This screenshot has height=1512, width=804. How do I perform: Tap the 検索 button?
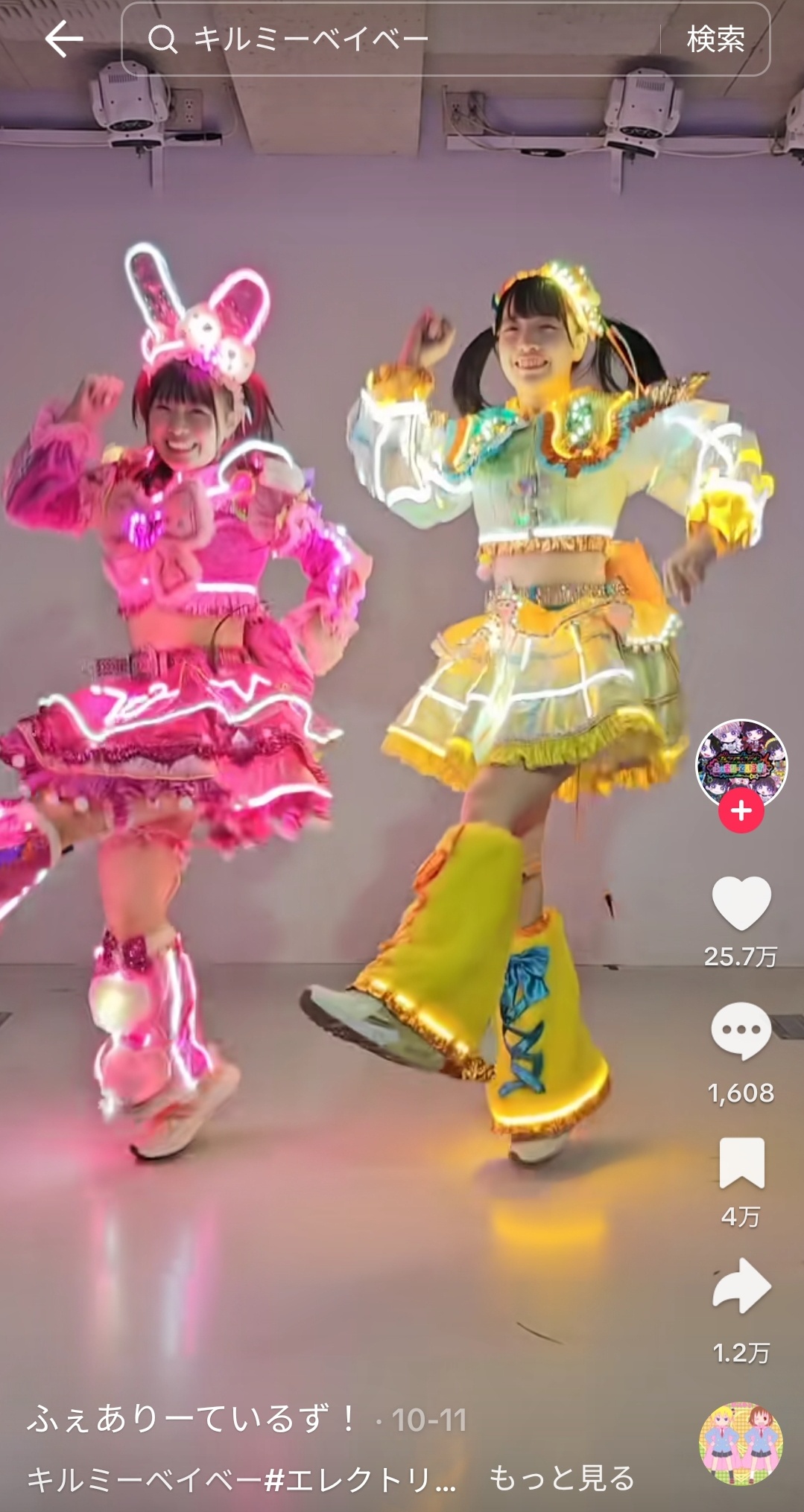715,39
